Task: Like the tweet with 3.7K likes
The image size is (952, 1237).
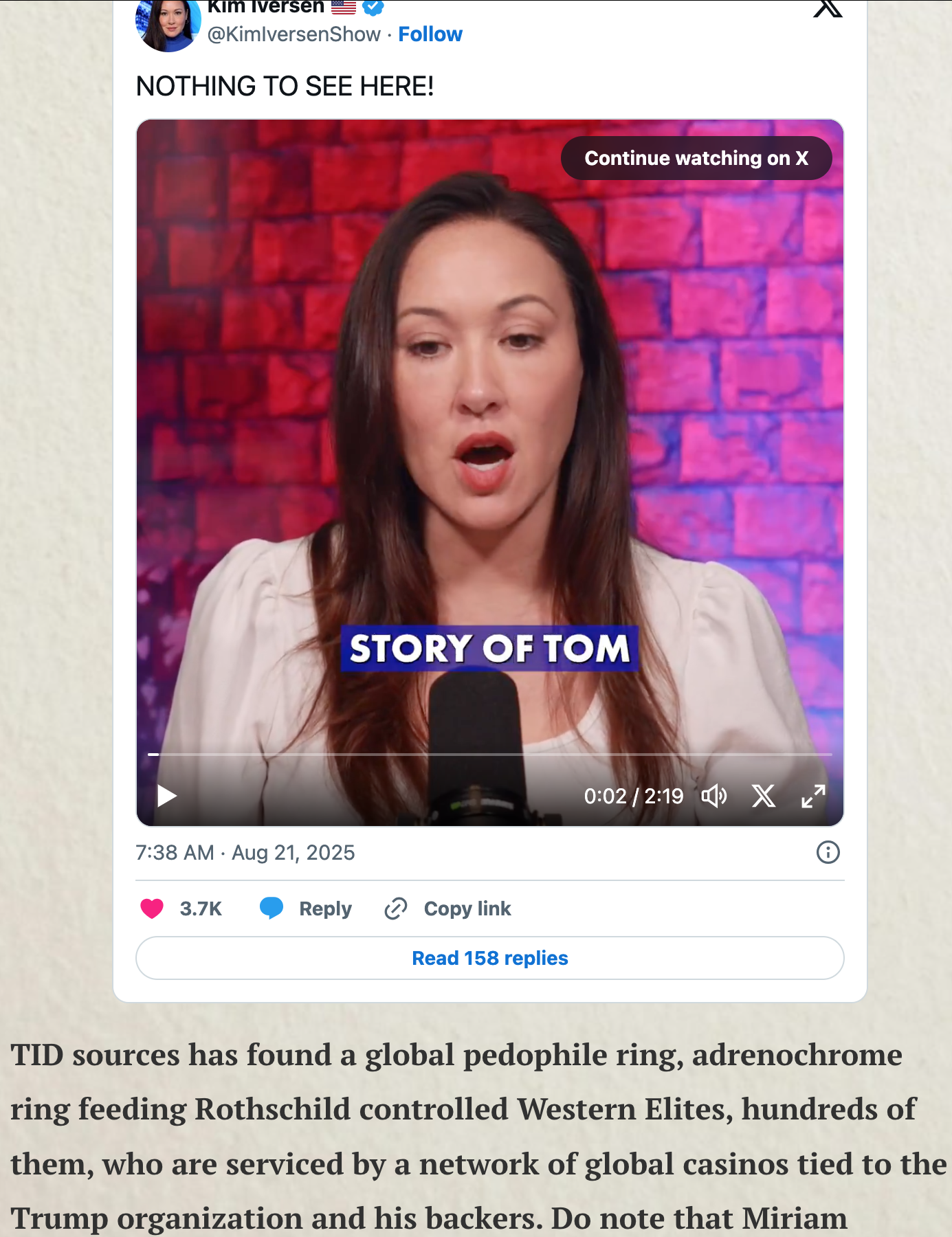Action: point(153,909)
